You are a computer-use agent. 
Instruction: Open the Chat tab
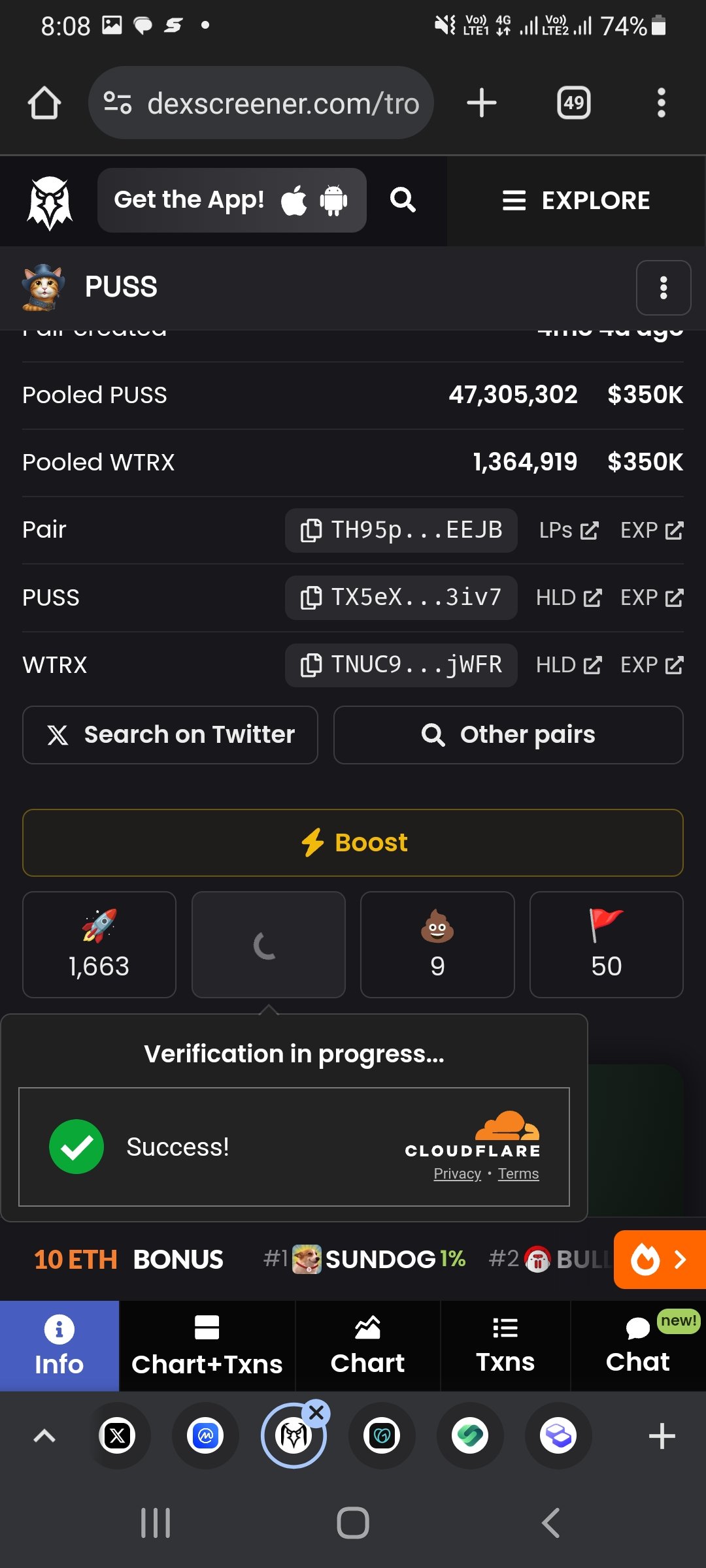(638, 1346)
